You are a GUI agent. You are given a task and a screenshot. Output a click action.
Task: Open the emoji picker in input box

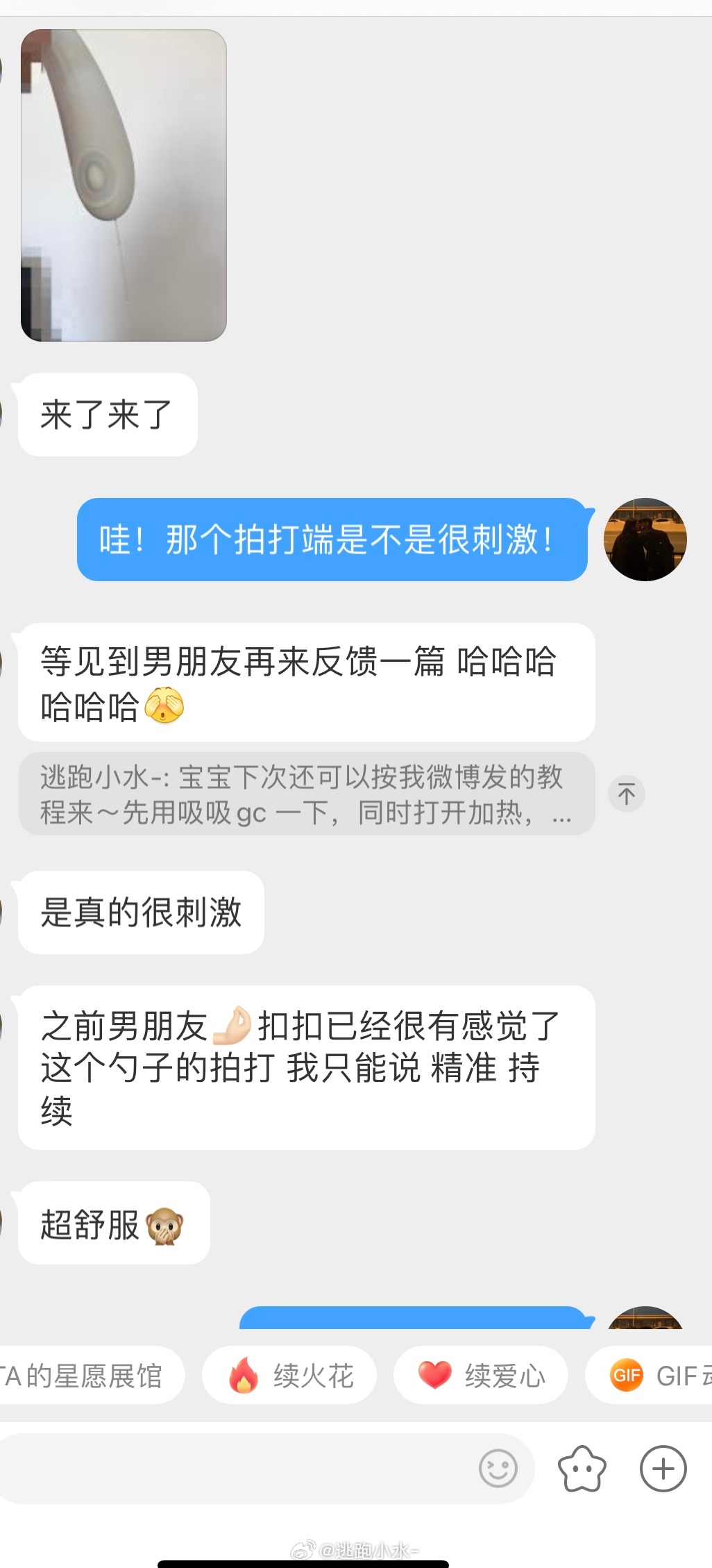(x=498, y=1469)
